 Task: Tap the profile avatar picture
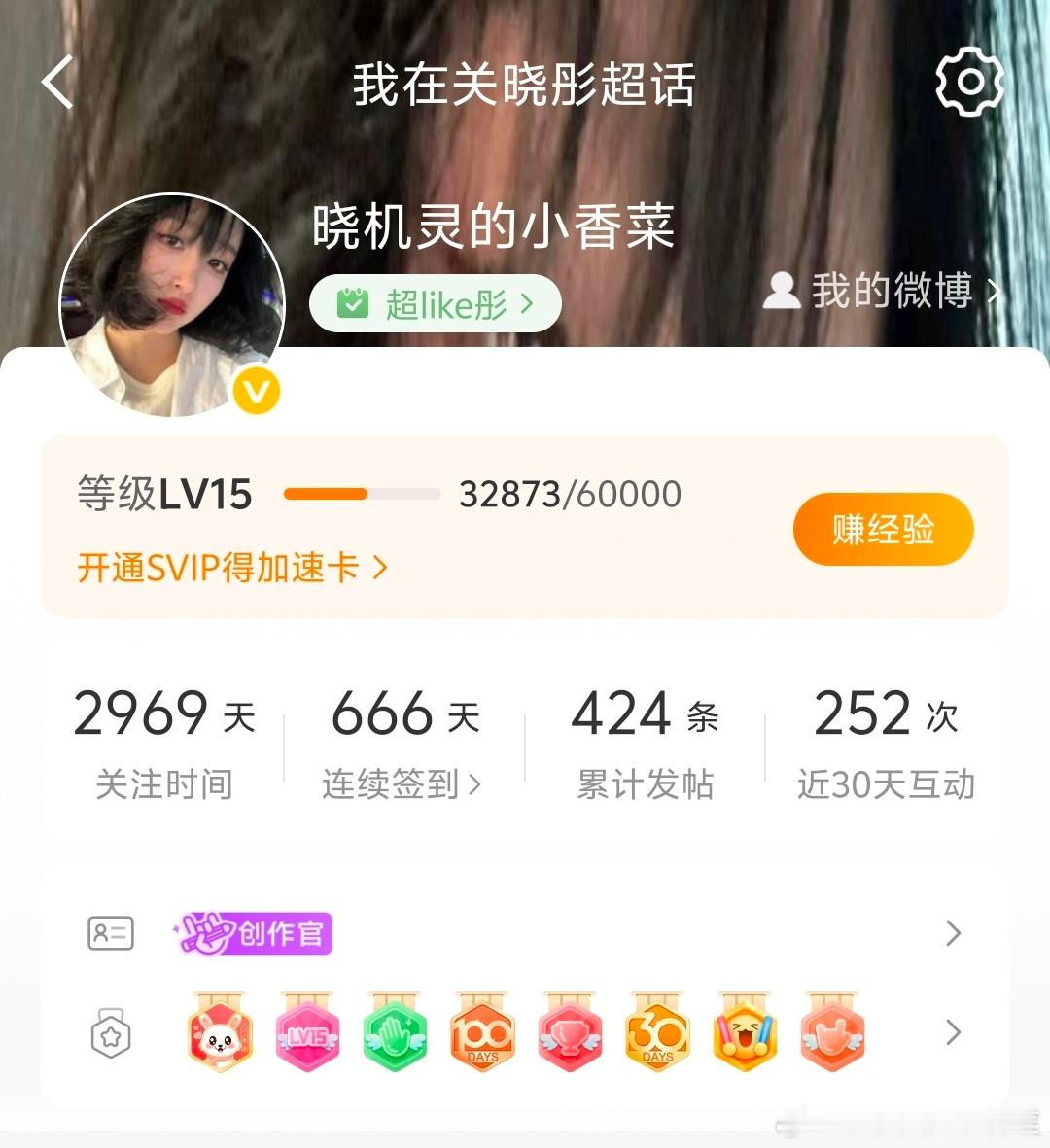(172, 305)
